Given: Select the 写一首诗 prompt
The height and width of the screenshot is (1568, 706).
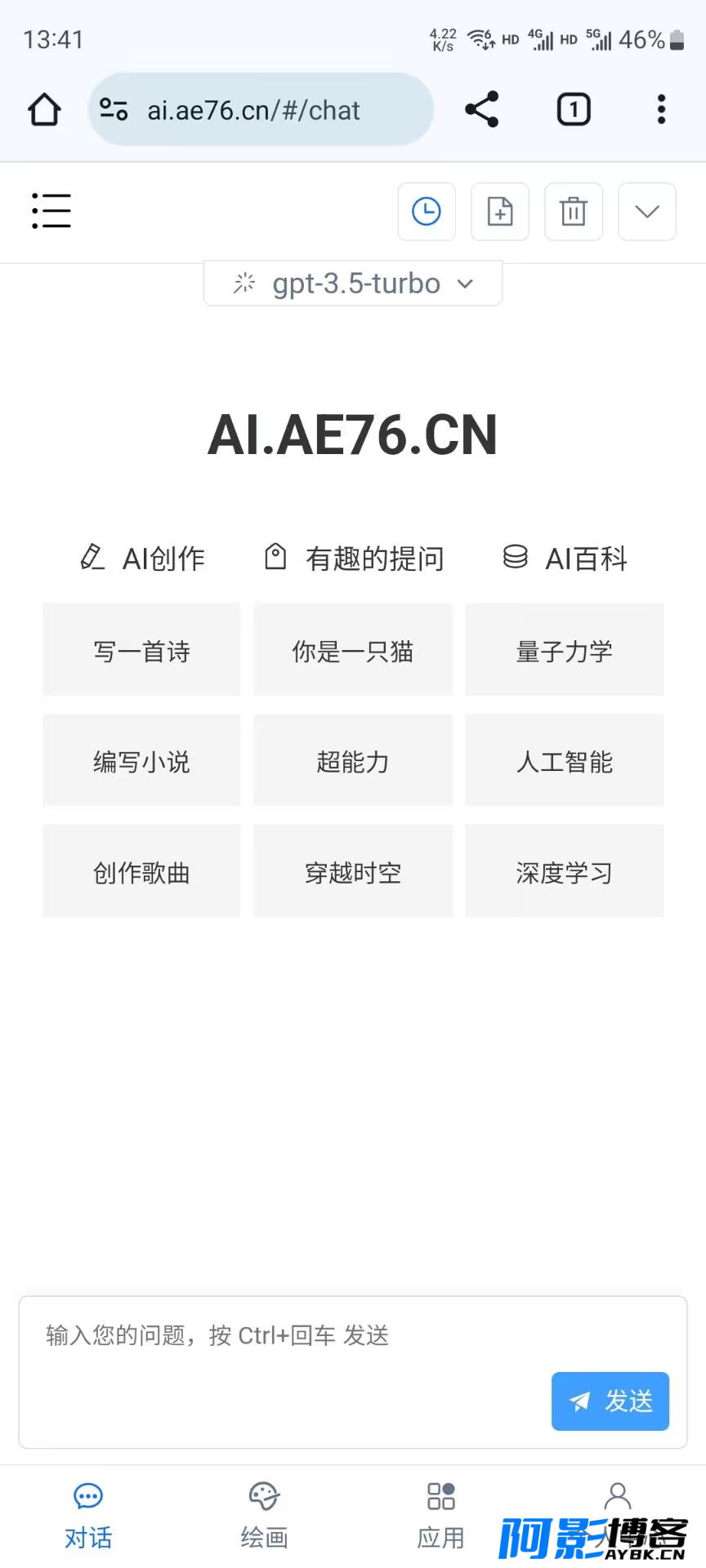Looking at the screenshot, I should pos(141,650).
